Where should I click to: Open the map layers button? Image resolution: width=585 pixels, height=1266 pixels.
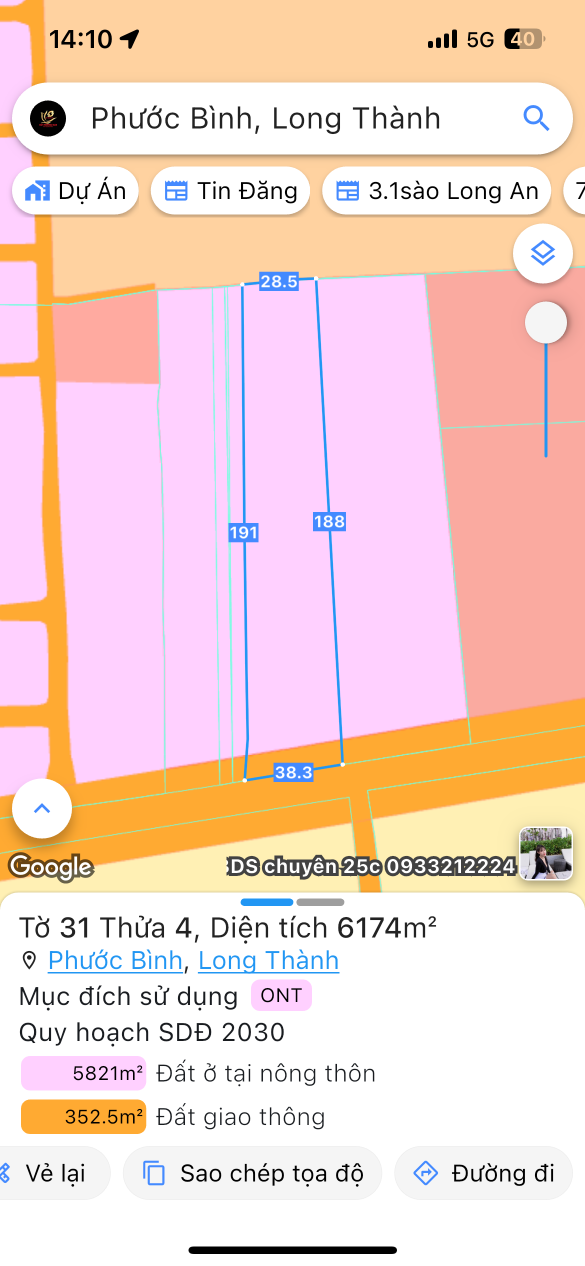pyautogui.click(x=543, y=253)
